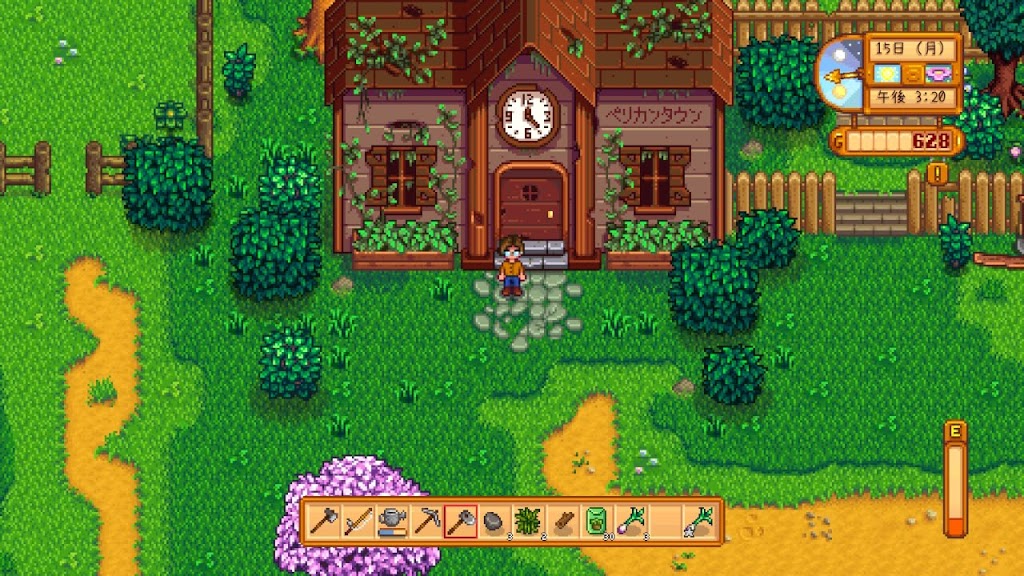Screen dimensions: 1024x576
Task: Select the wood item slot
Action: (562, 521)
